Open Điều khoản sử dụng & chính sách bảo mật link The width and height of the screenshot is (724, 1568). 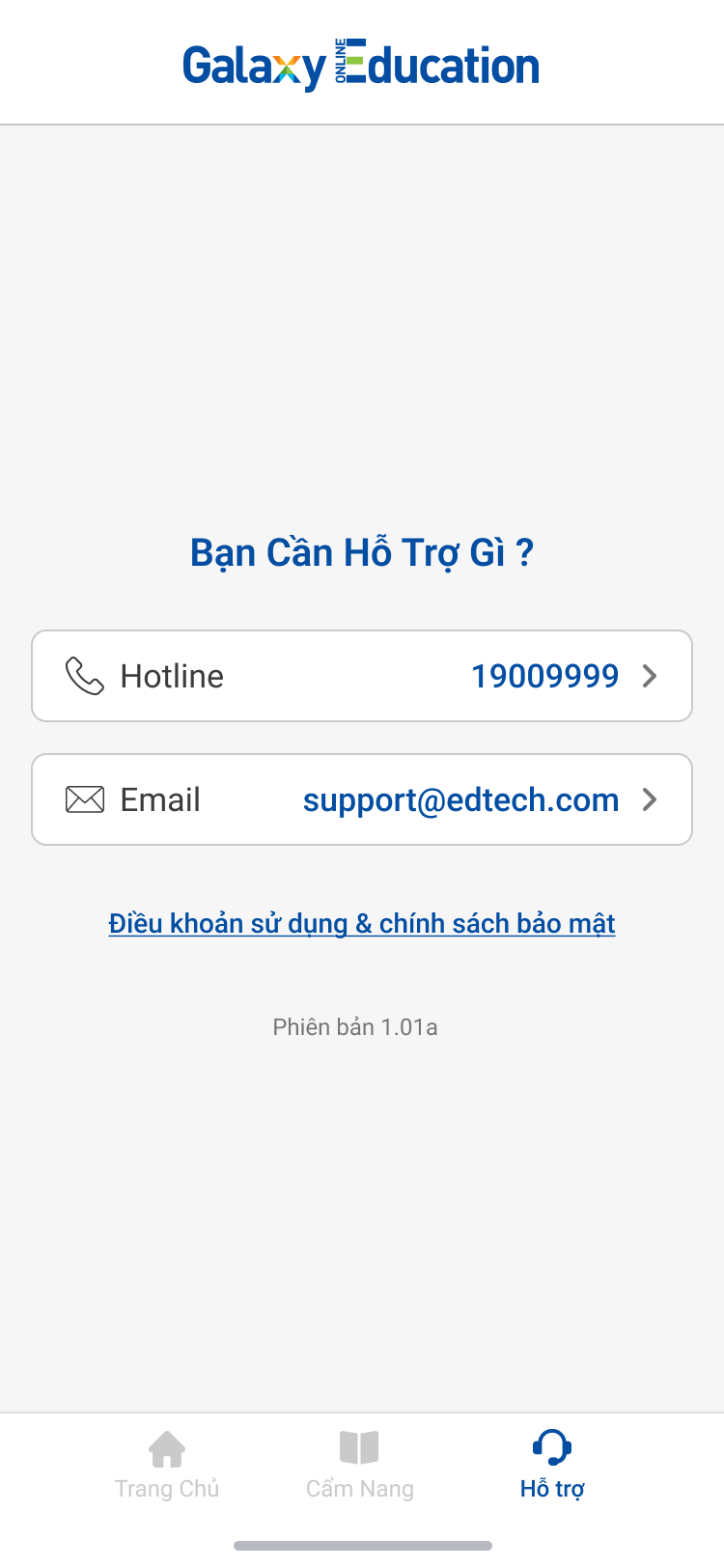click(362, 924)
